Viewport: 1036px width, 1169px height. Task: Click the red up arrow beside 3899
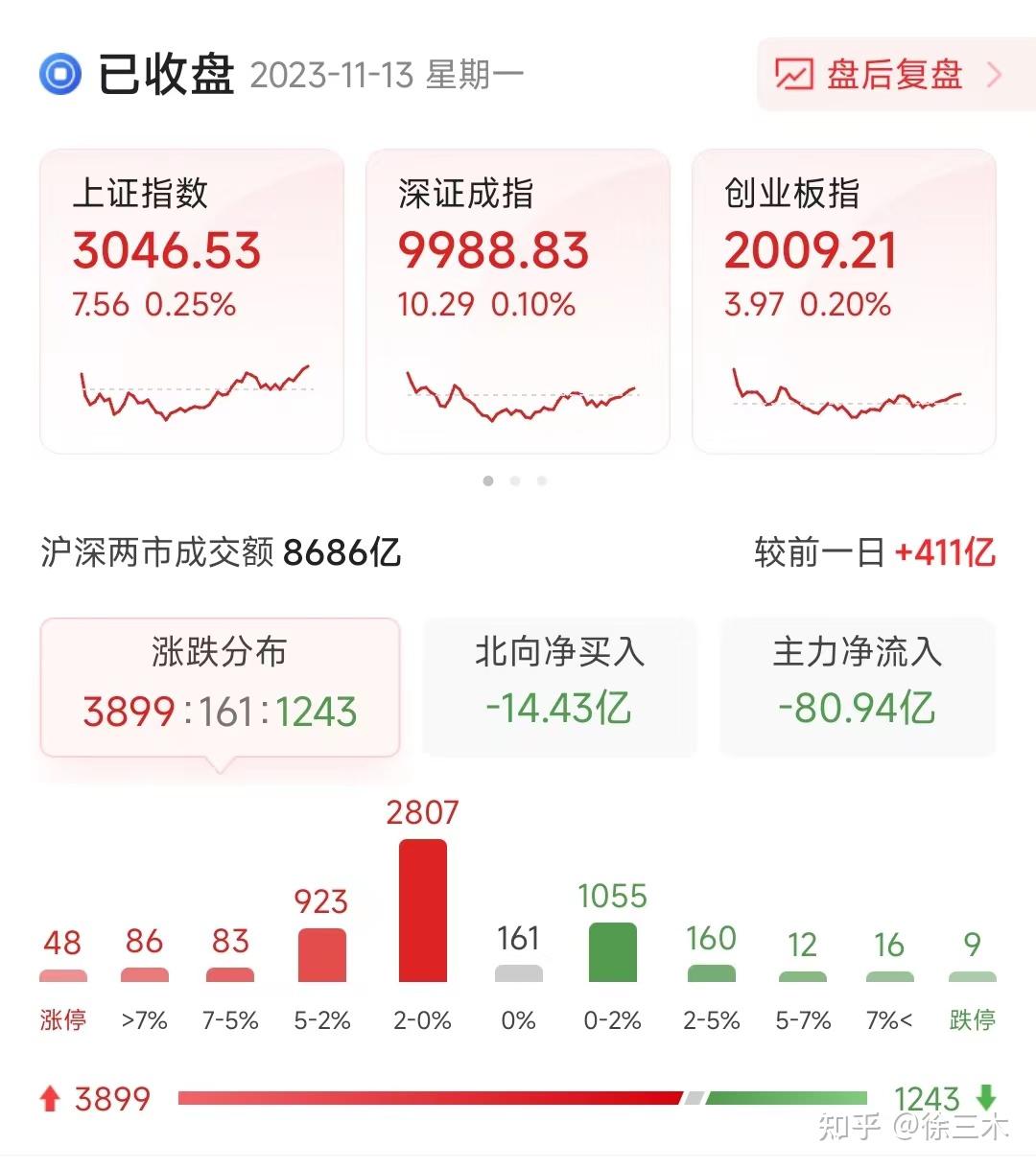pos(44,1099)
